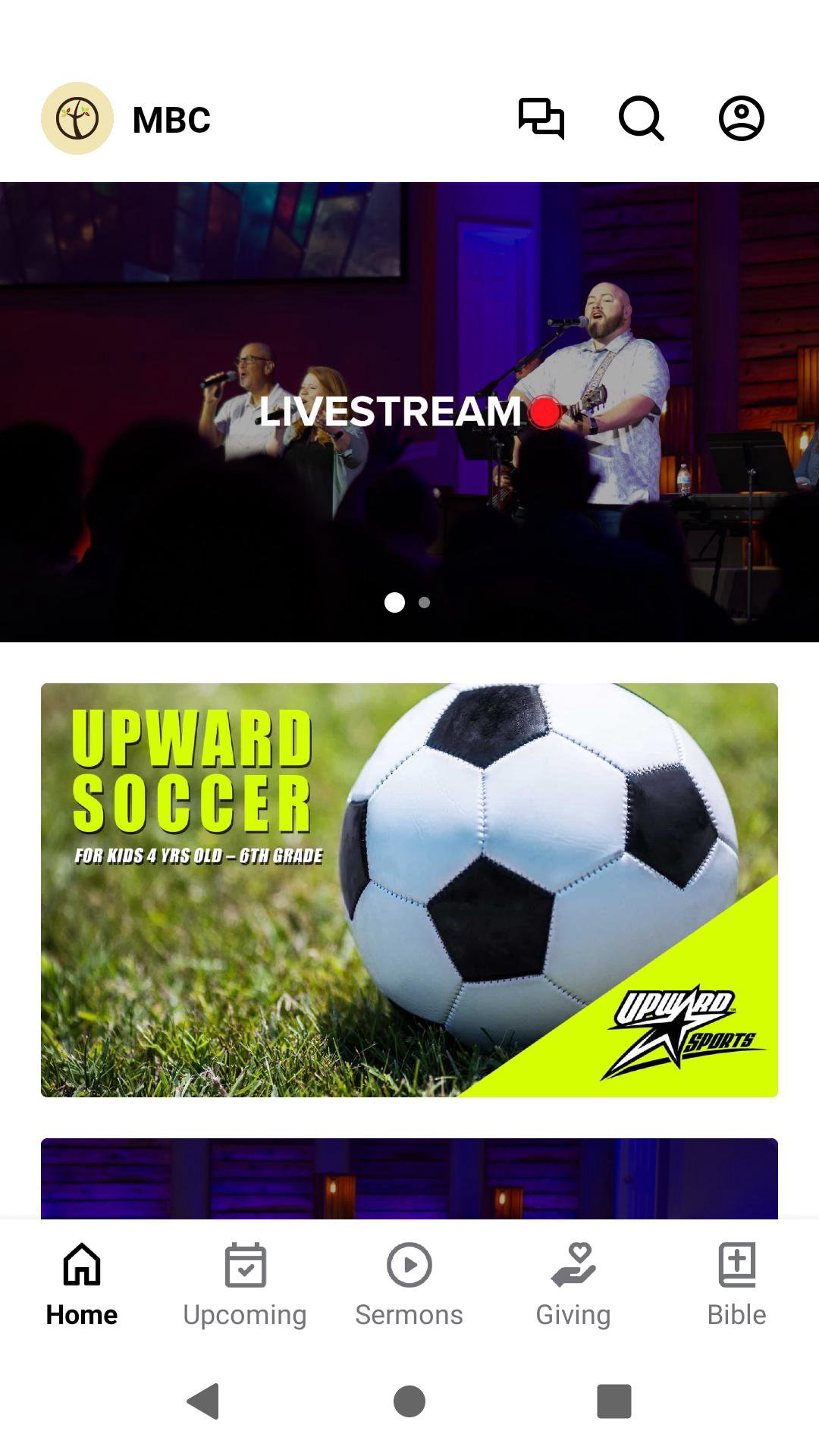Open the search icon
The height and width of the screenshot is (1456, 819).
[x=642, y=119]
